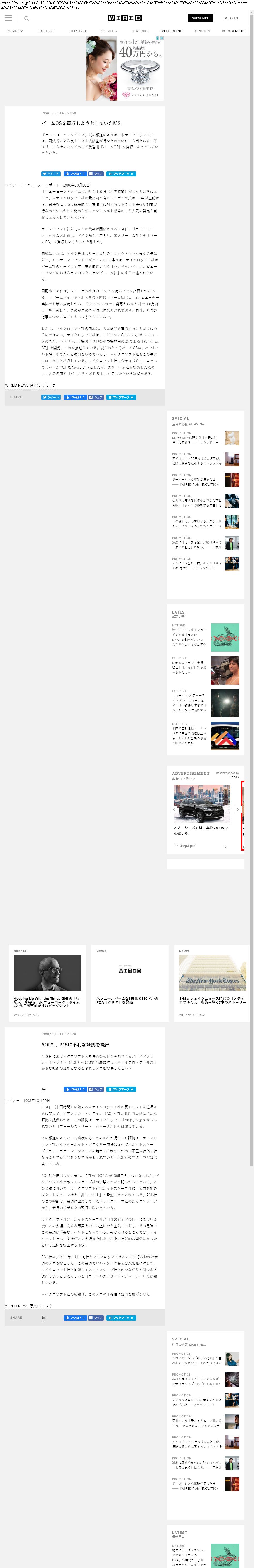Go to the LIFESTYLE section
Viewport: 254px width, 1568px height.
(x=77, y=31)
